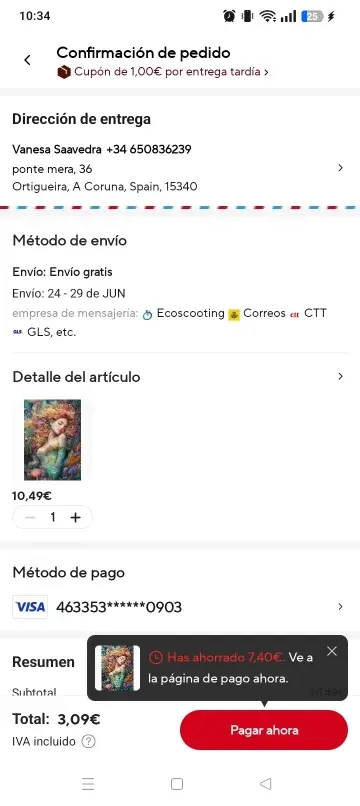Screen dimensions: 360x806
Task: Go back from Confirmación de pedido
Action: [x=27, y=60]
